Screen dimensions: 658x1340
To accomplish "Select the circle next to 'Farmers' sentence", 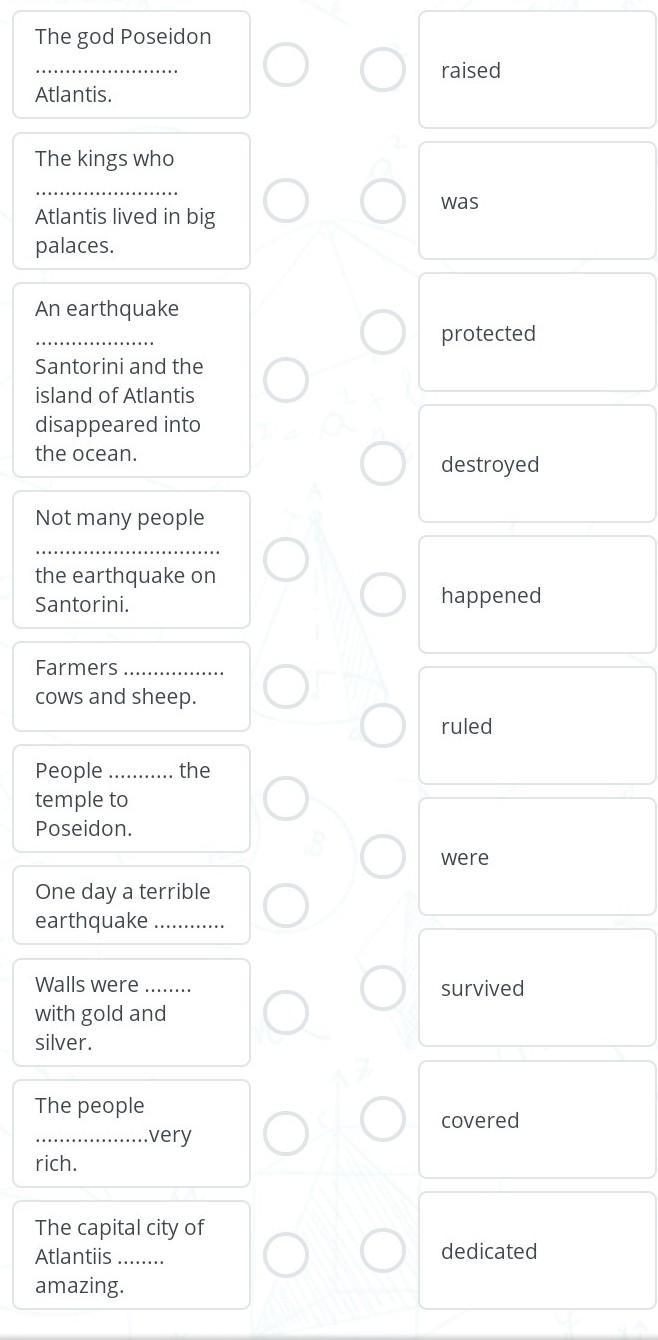I will point(286,686).
